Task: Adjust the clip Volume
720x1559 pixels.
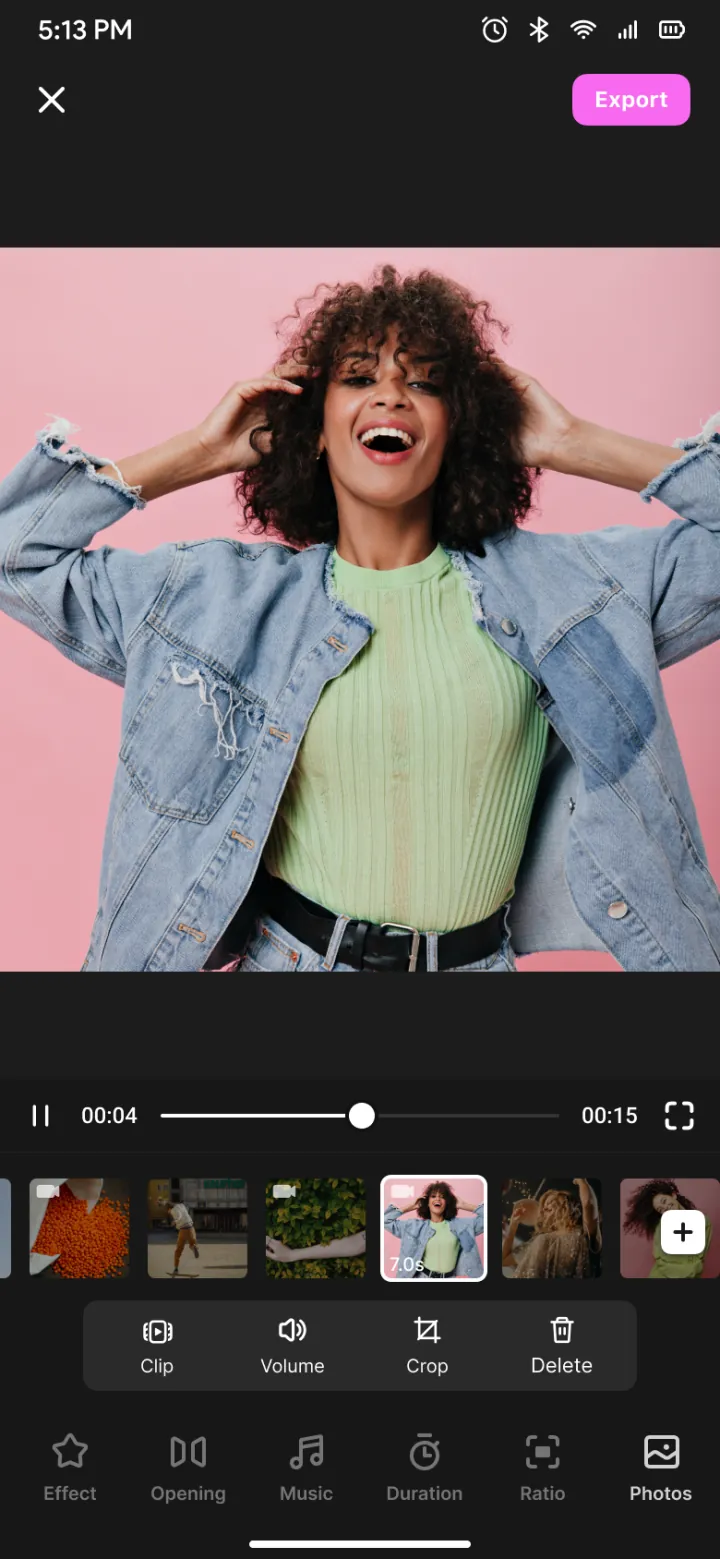Action: (292, 1346)
